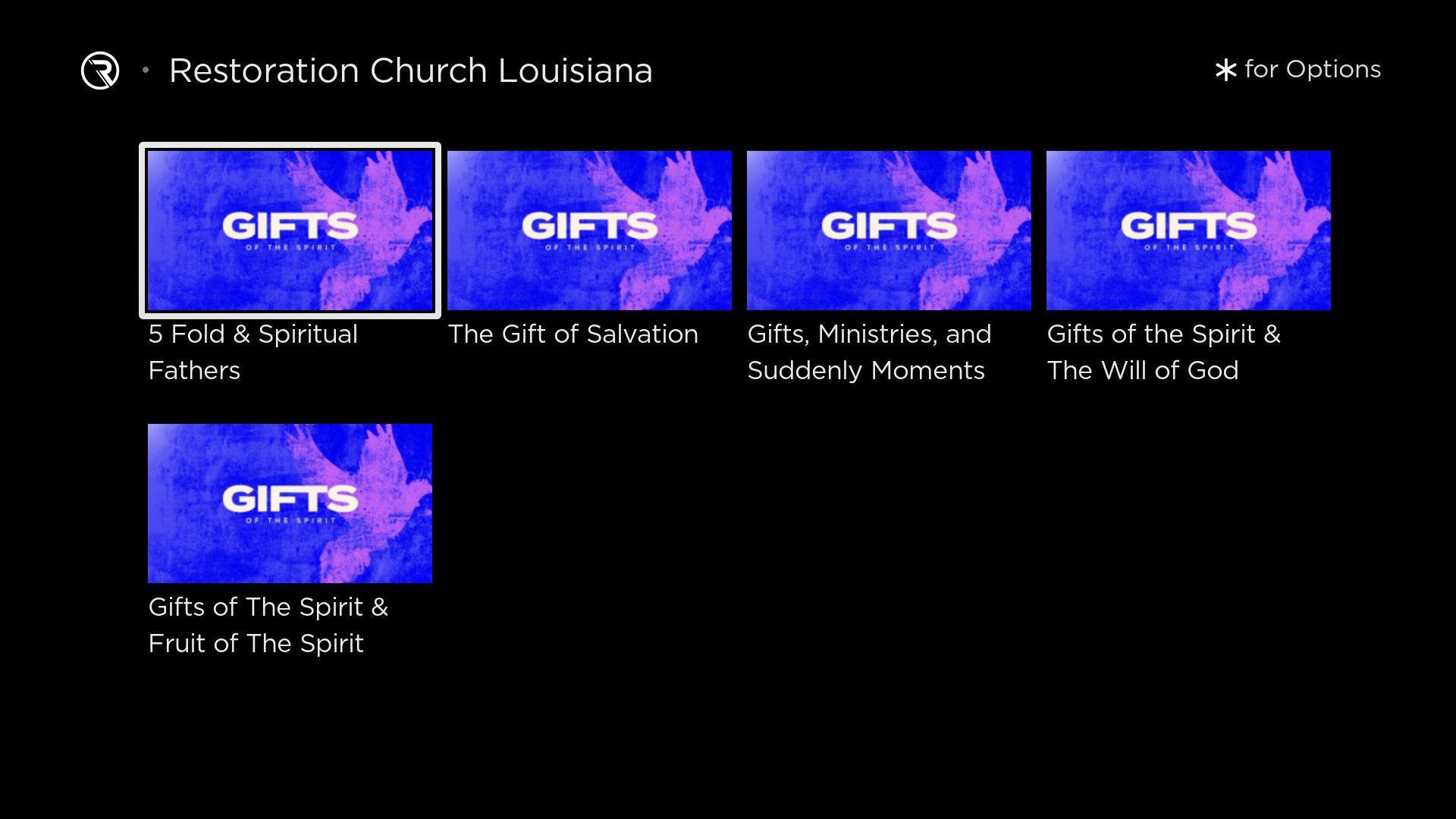Open Gifts, Ministries, and Suddenly Moments

click(889, 231)
